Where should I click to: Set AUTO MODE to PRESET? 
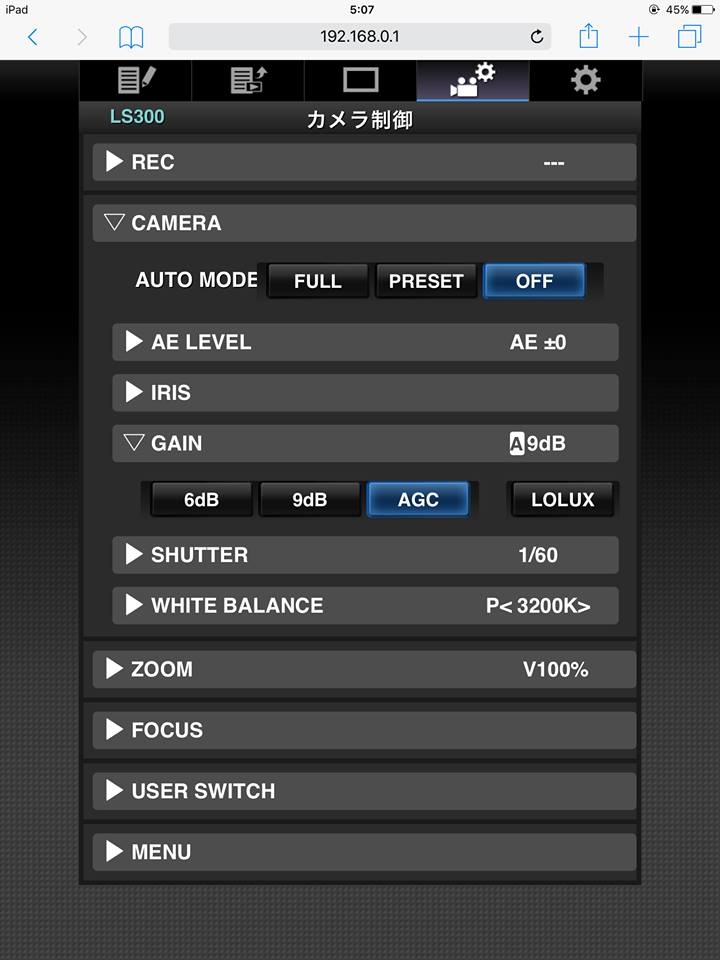[426, 281]
